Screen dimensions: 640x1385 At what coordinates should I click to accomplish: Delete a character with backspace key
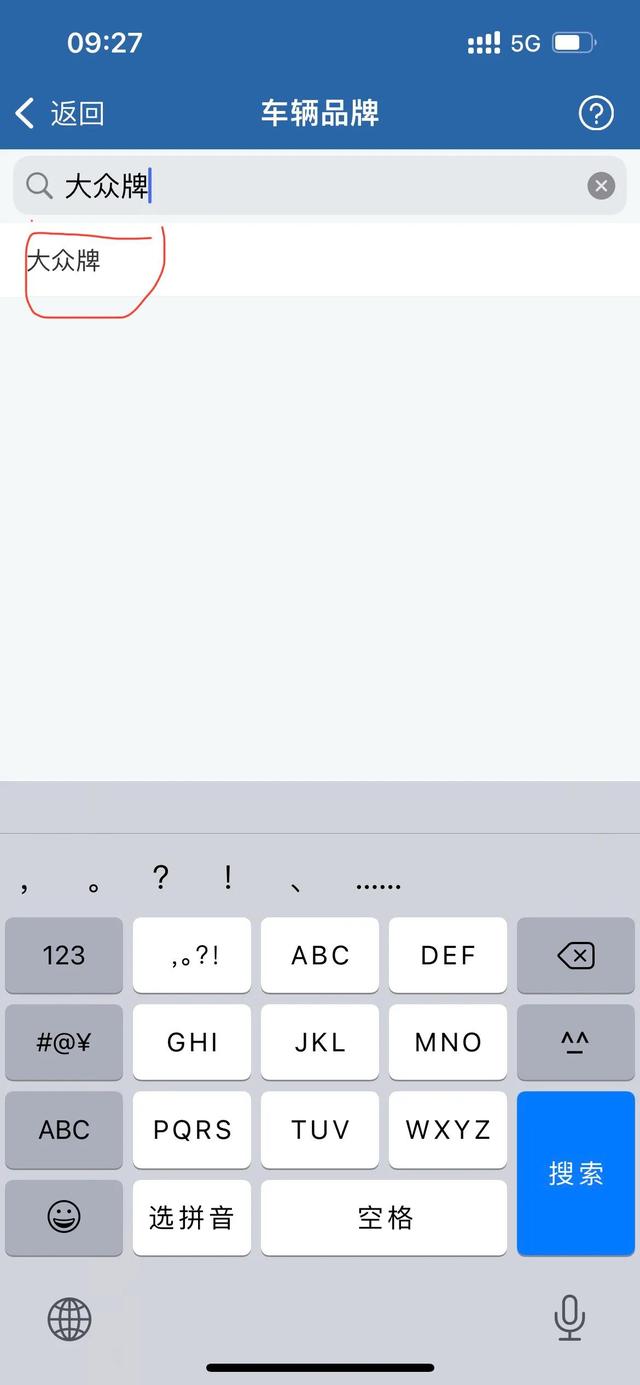pyautogui.click(x=576, y=956)
